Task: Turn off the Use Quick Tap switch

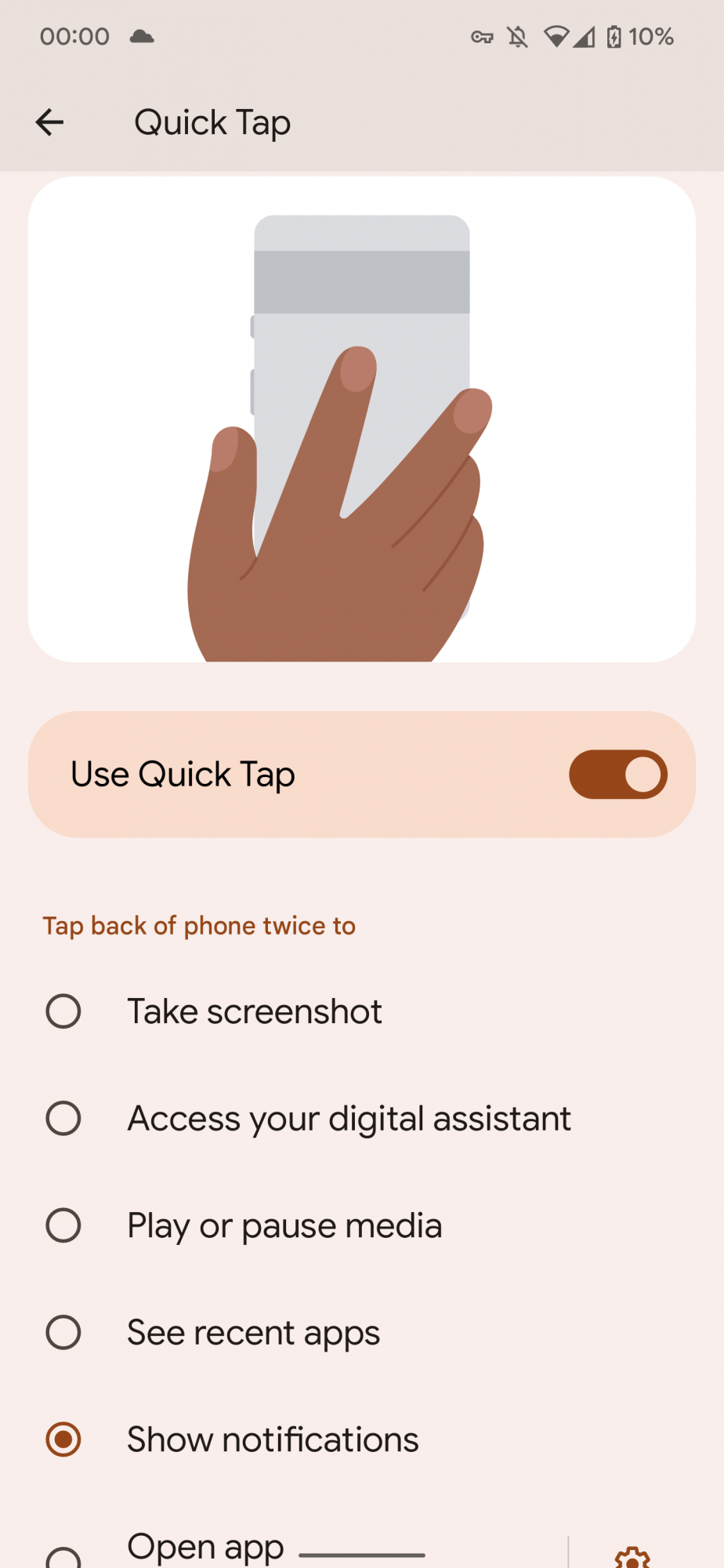Action: [617, 775]
